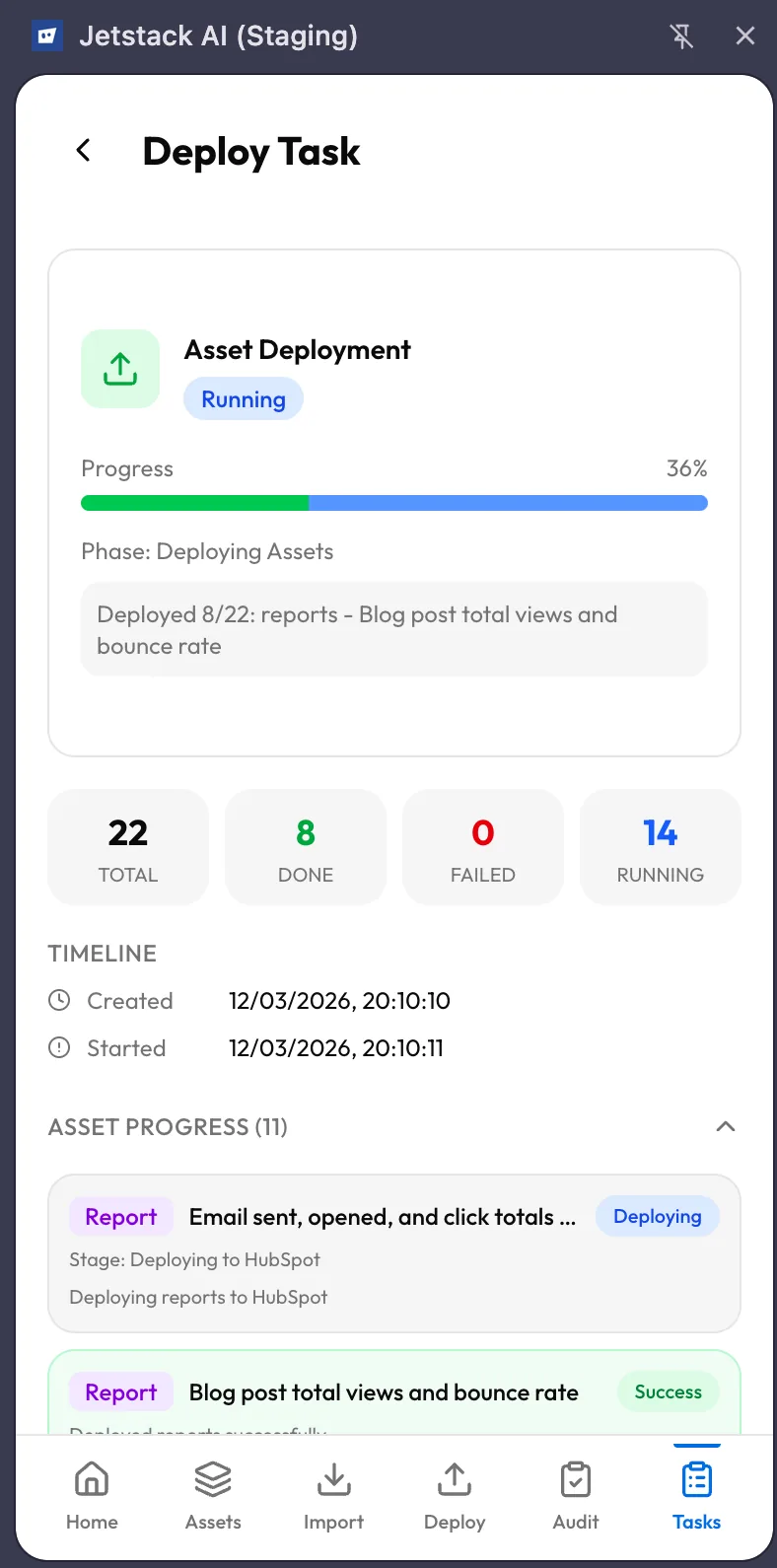The width and height of the screenshot is (777, 1568).
Task: Open the Email sent report entry
Action: tap(383, 1216)
